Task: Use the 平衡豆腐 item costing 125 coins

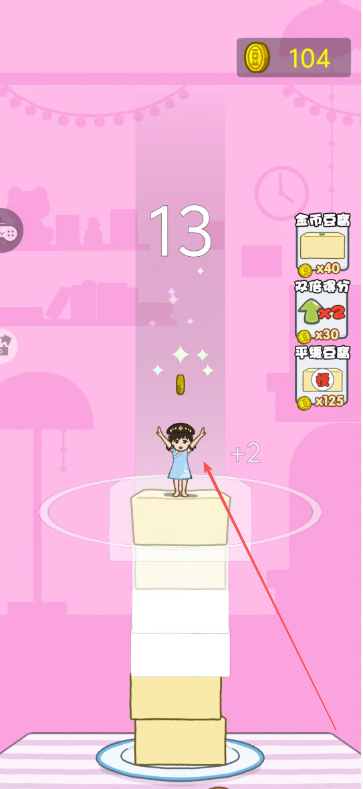Action: pos(323,378)
